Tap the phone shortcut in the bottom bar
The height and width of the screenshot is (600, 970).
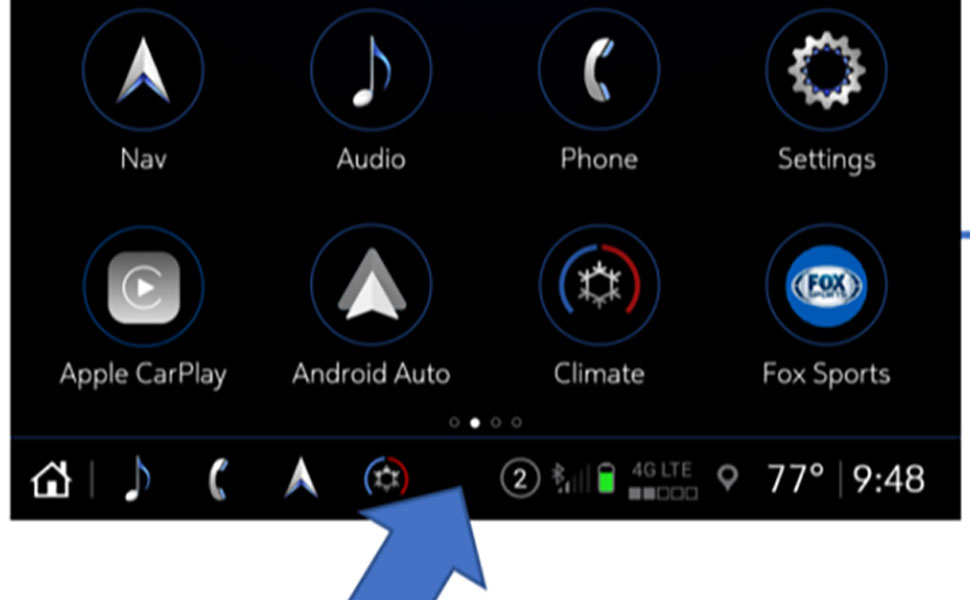[218, 481]
